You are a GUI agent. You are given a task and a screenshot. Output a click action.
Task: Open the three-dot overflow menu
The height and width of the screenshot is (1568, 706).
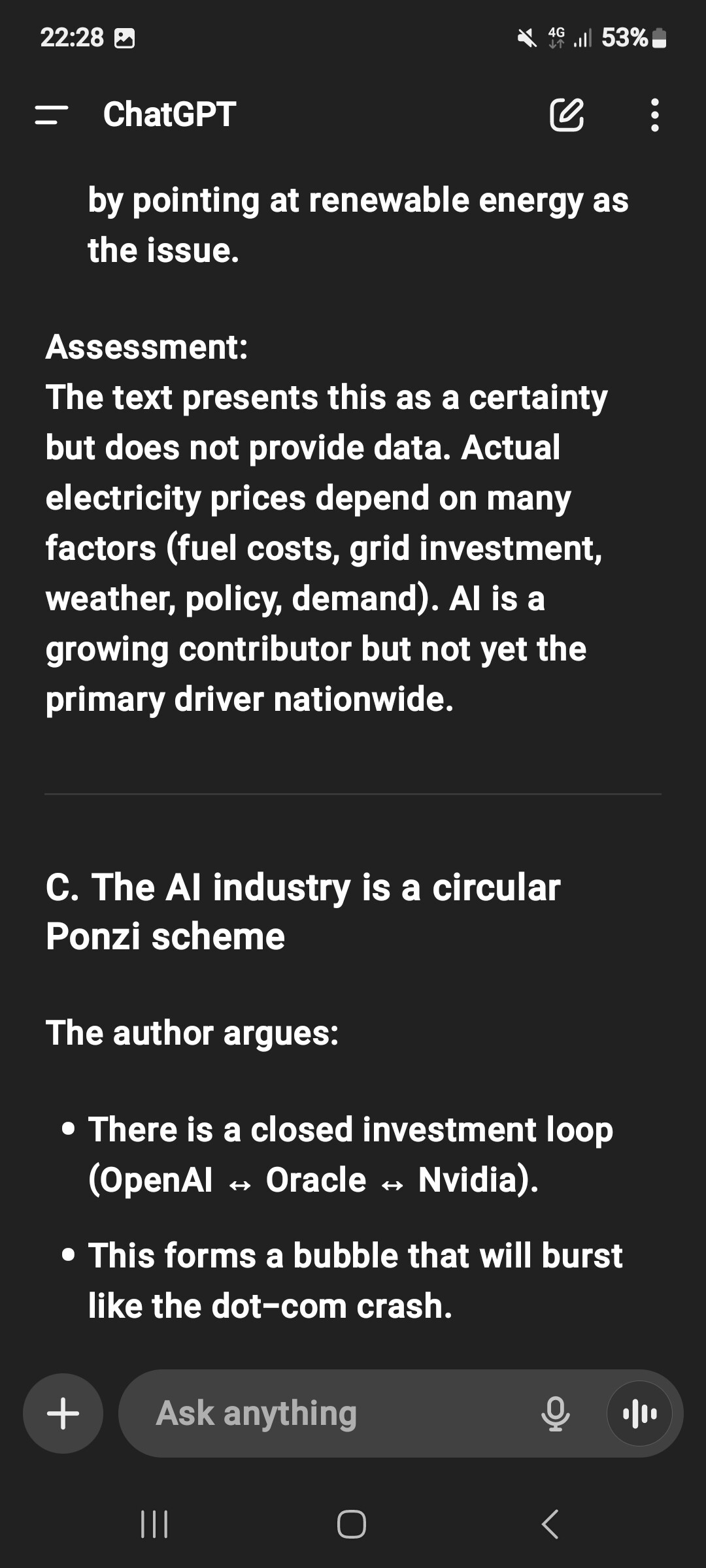click(655, 115)
